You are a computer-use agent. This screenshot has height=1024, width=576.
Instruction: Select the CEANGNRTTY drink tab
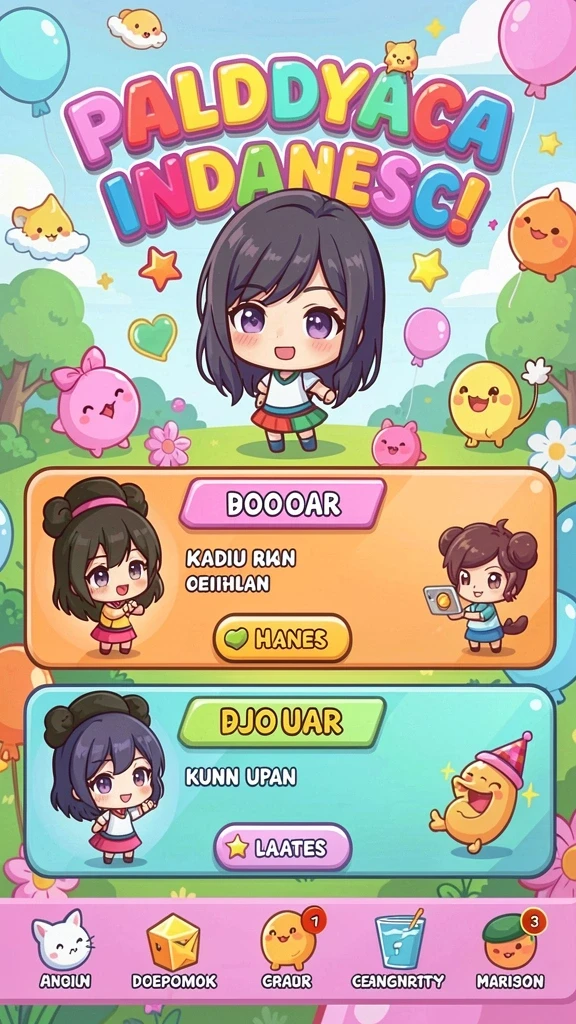point(398,950)
